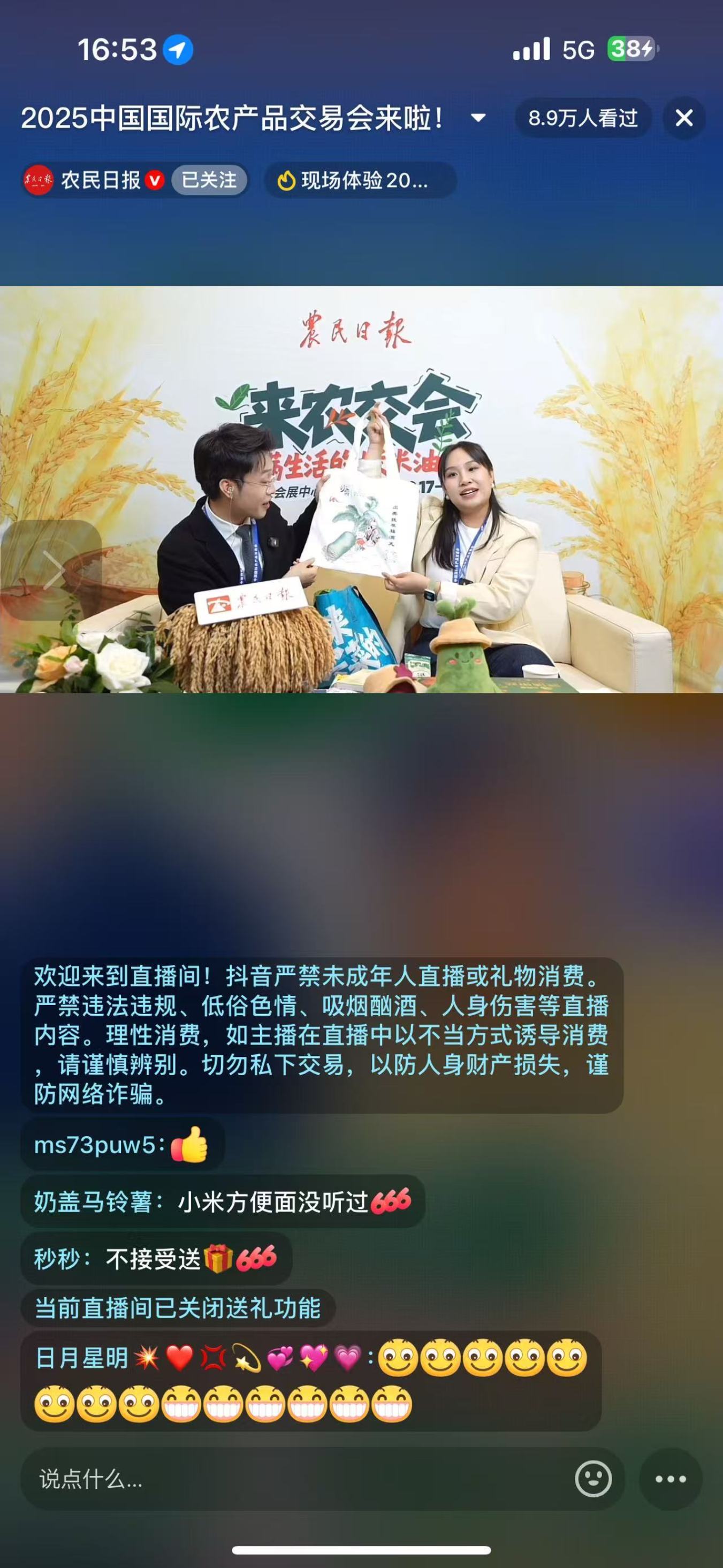Tap the 已关注 follow status button
The height and width of the screenshot is (1568, 723).
point(209,180)
